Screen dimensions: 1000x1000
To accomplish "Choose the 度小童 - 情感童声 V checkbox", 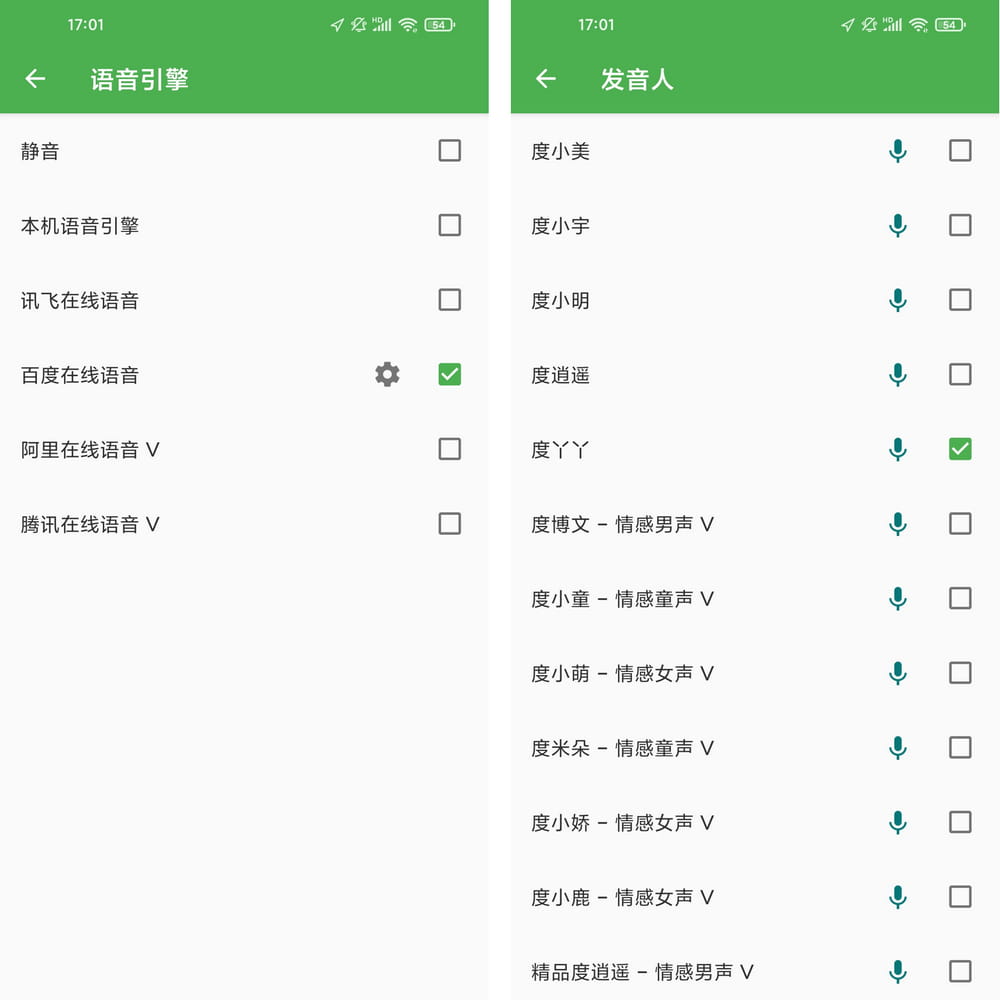I will tap(960, 598).
